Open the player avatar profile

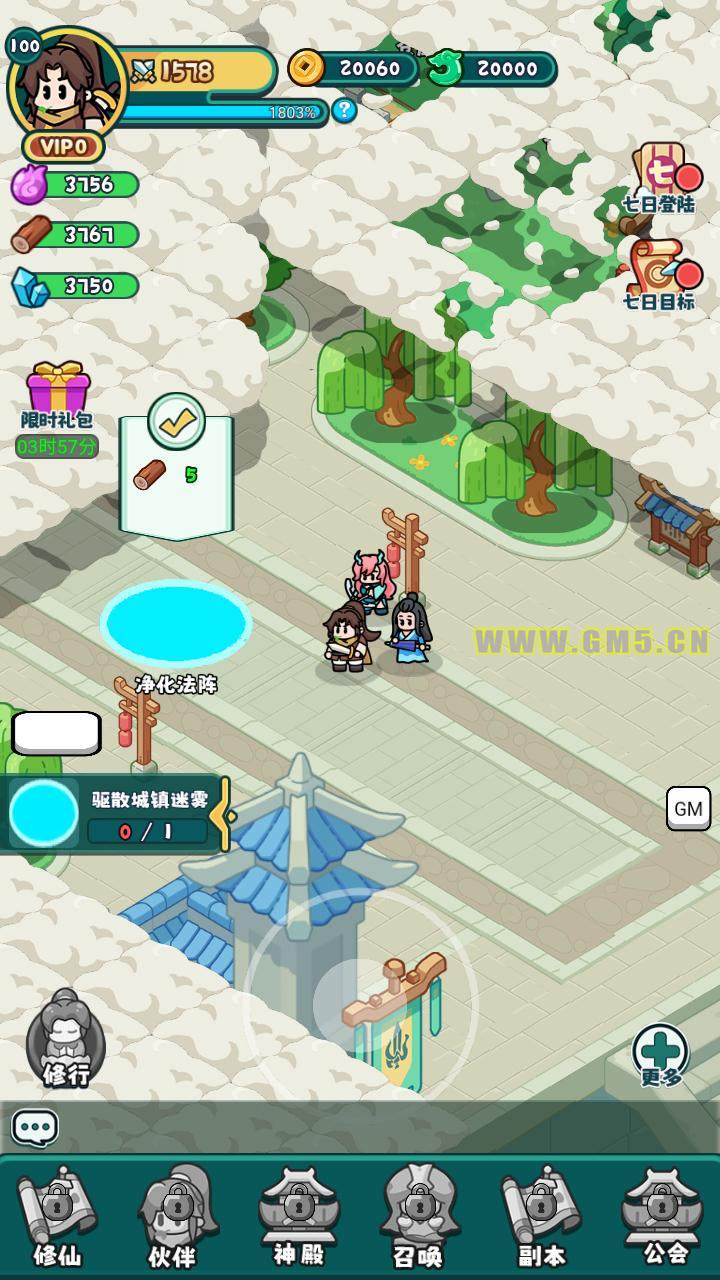[x=66, y=84]
